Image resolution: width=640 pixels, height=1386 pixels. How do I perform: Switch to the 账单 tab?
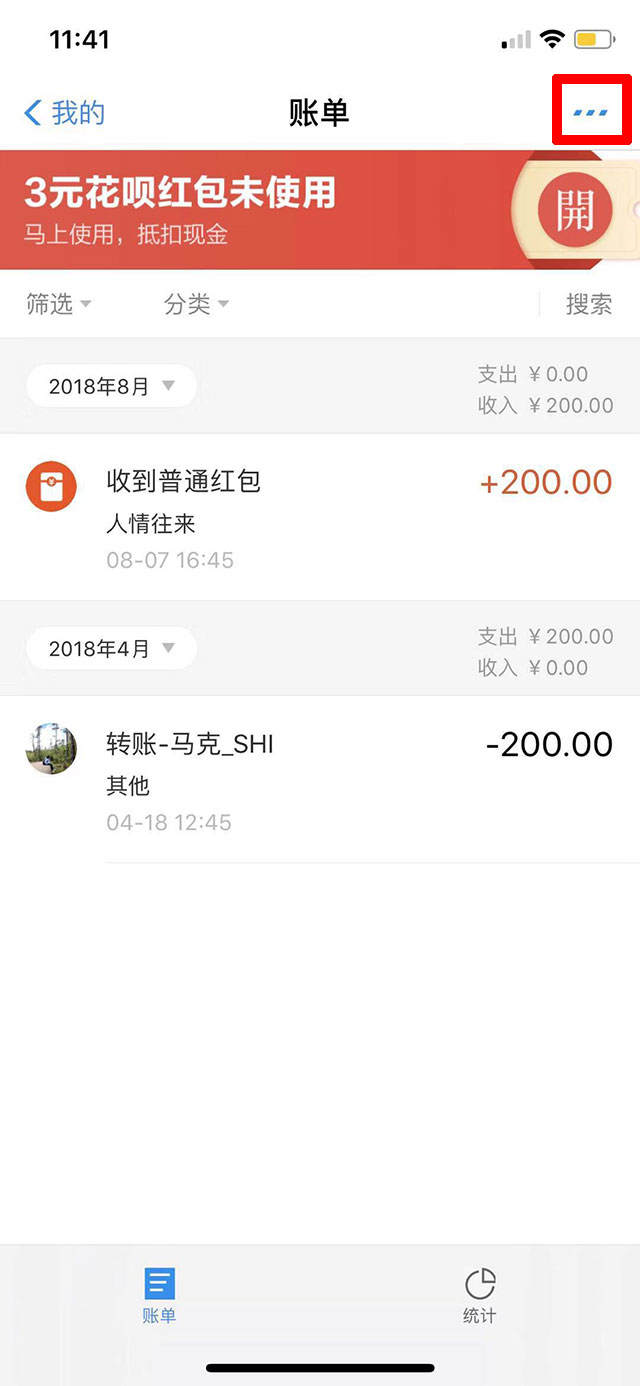[x=159, y=1295]
